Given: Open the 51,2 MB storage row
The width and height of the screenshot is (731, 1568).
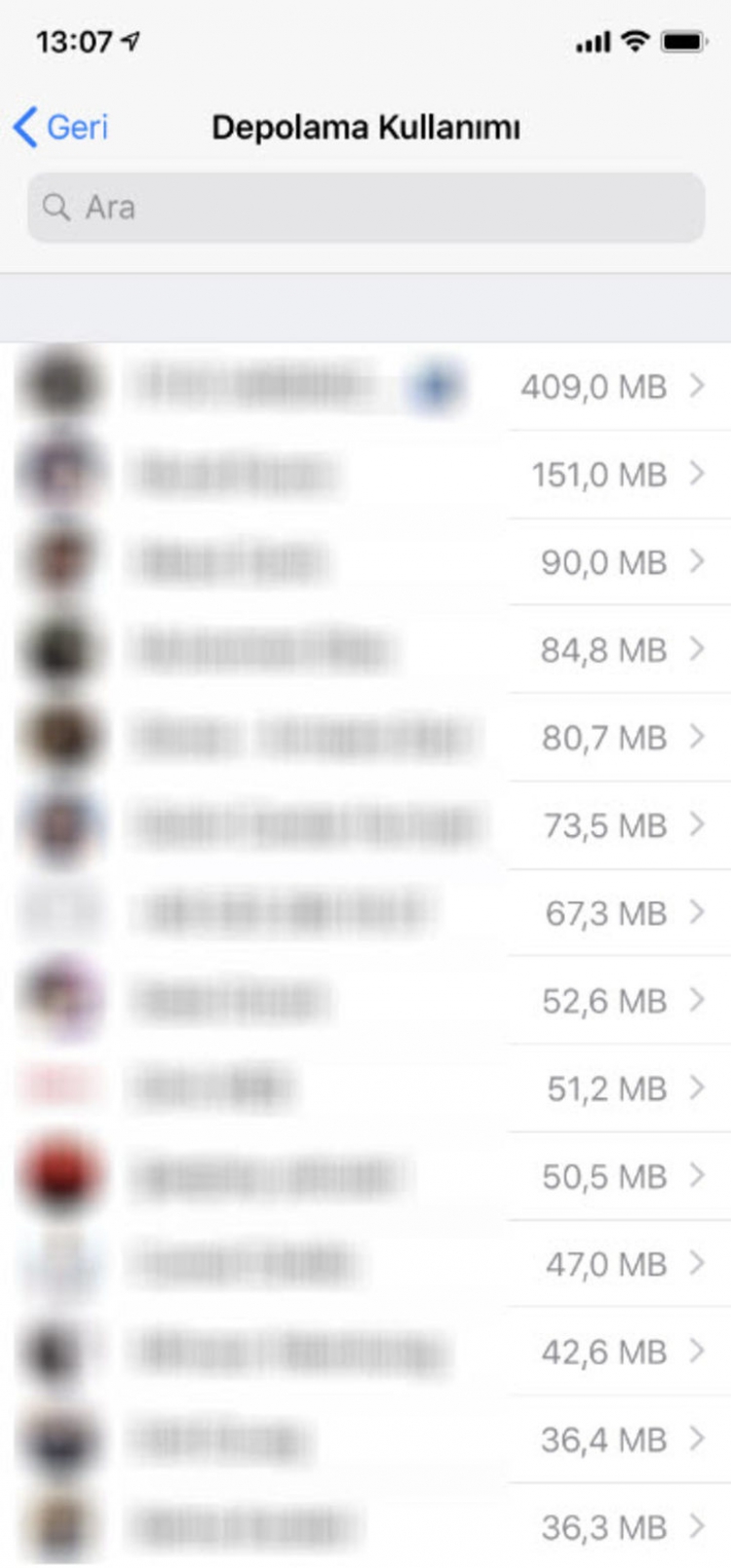Looking at the screenshot, I should (x=365, y=1089).
